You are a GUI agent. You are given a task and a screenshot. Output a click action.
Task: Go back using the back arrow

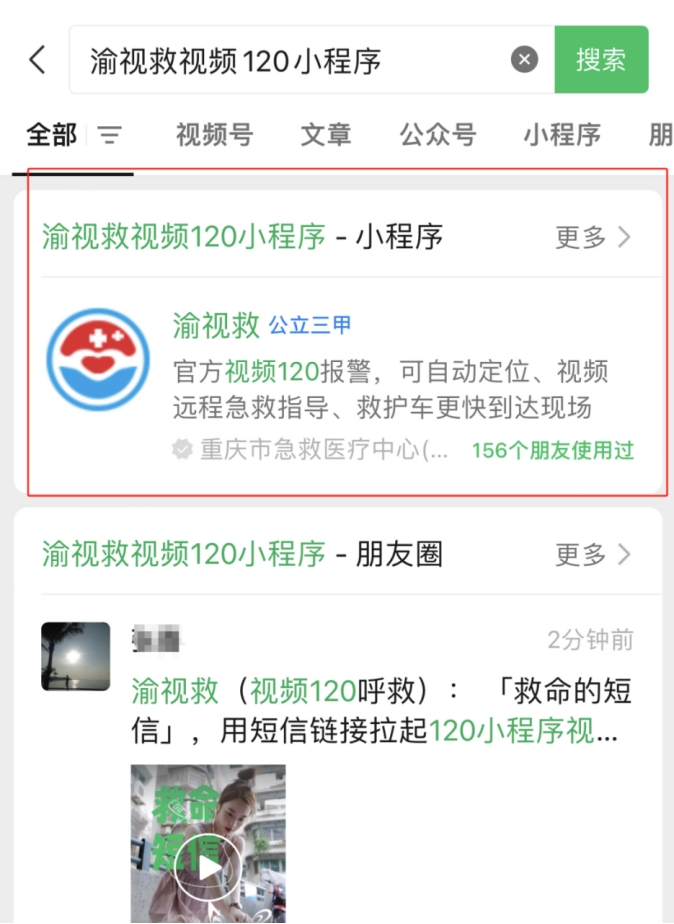pyautogui.click(x=37, y=60)
